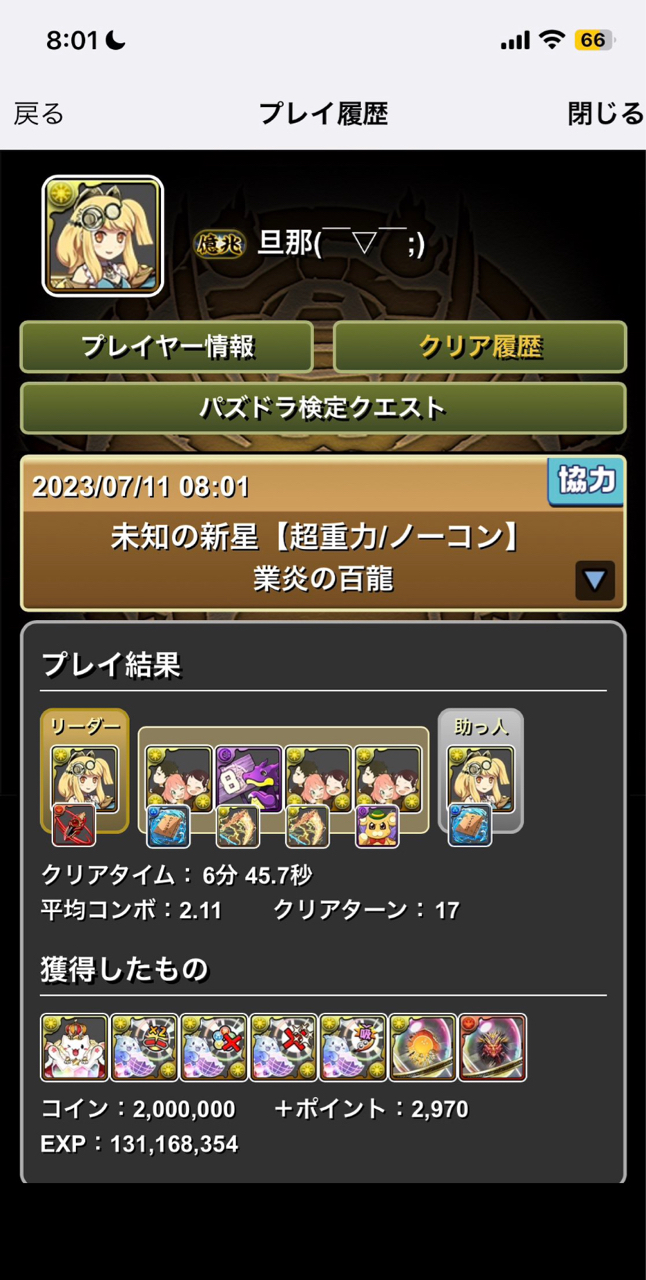Inspect the purple dragon sub monster
646x1280 pixels.
point(249,777)
